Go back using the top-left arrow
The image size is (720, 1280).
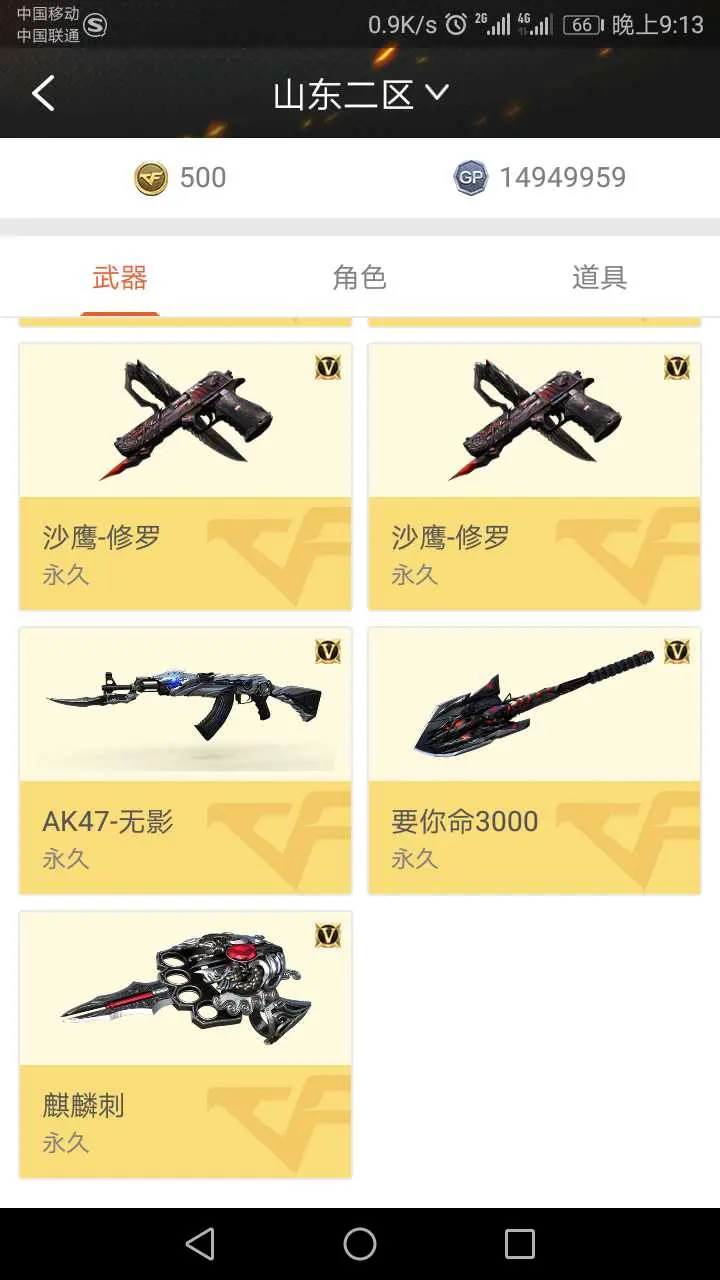click(x=43, y=94)
